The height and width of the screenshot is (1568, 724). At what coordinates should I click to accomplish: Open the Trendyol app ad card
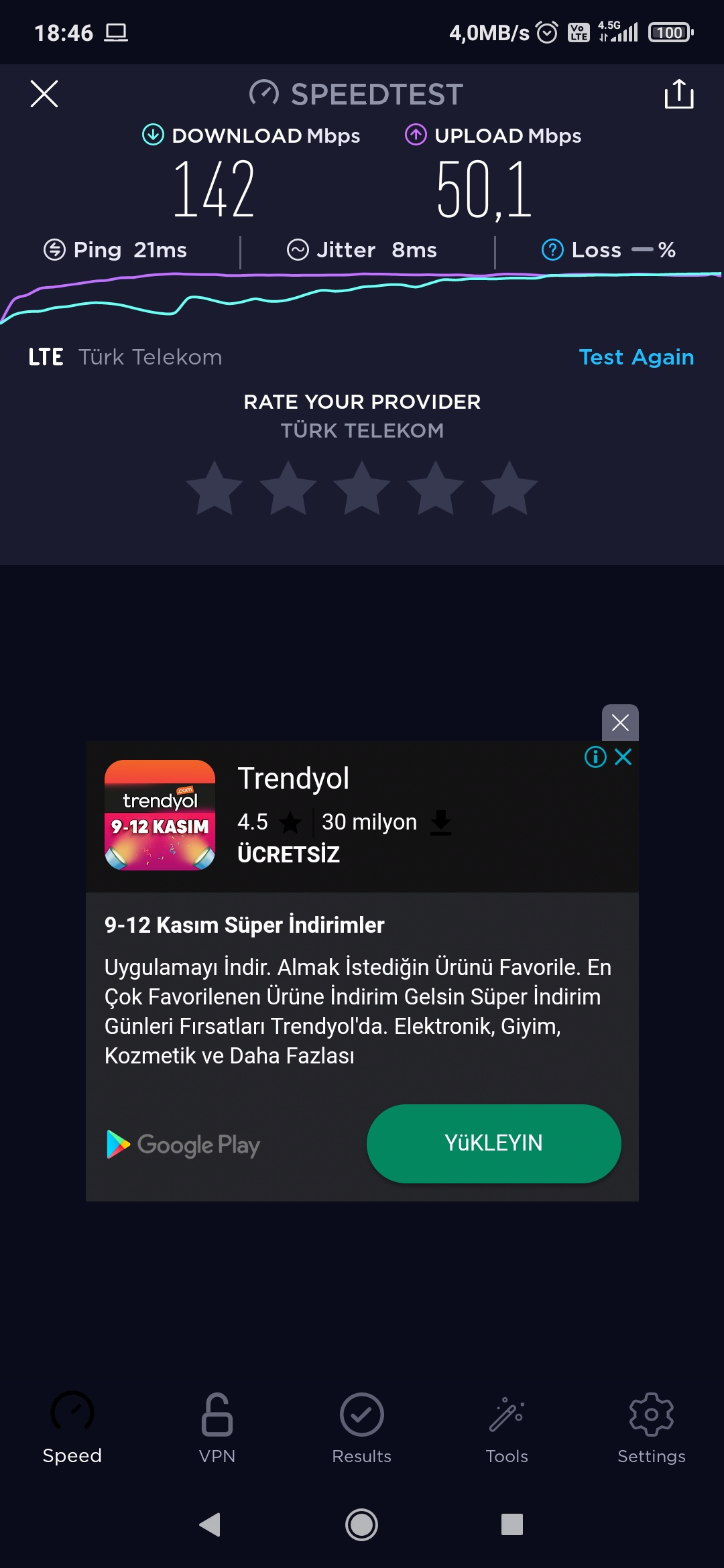(x=362, y=816)
